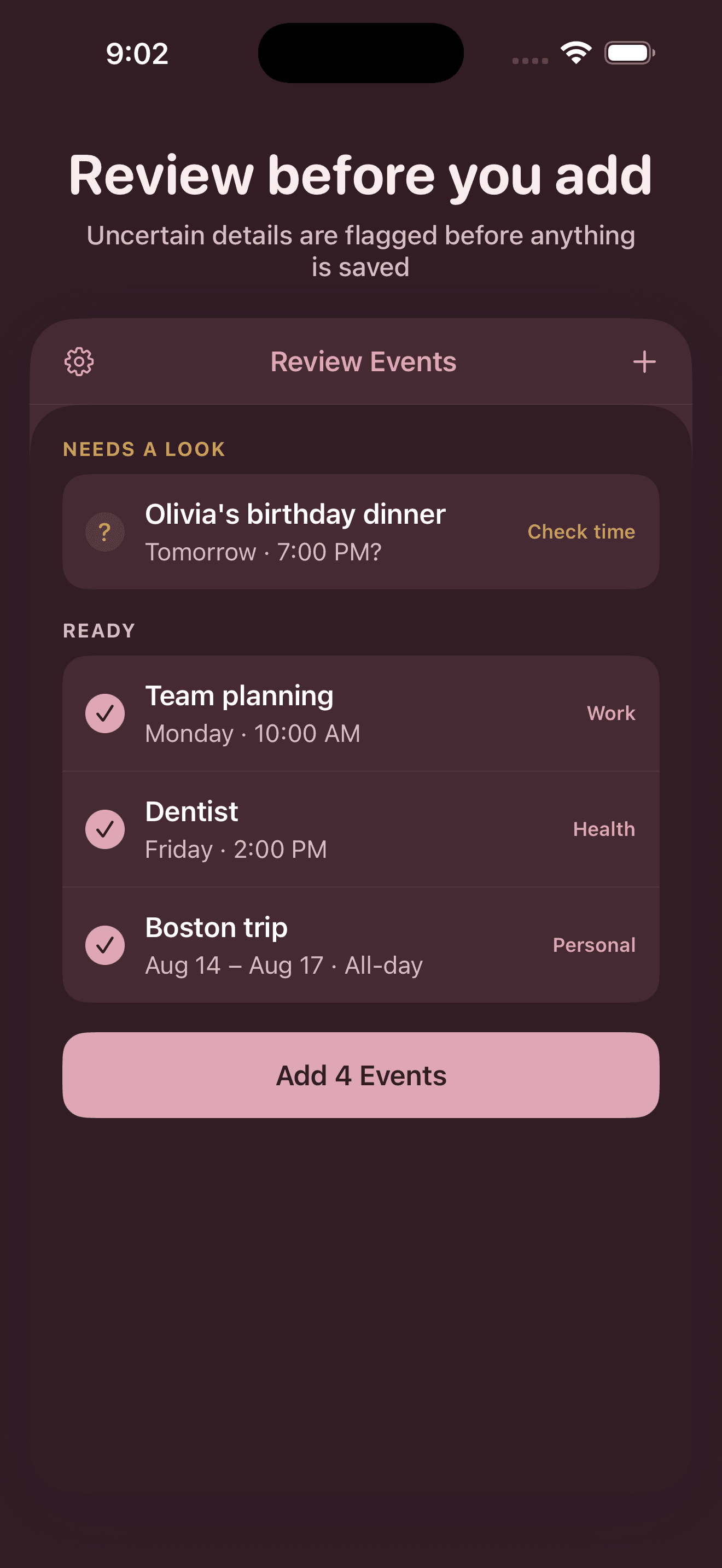Change the Health calendar label
Screen dimensions: 722x1568
pyautogui.click(x=604, y=829)
